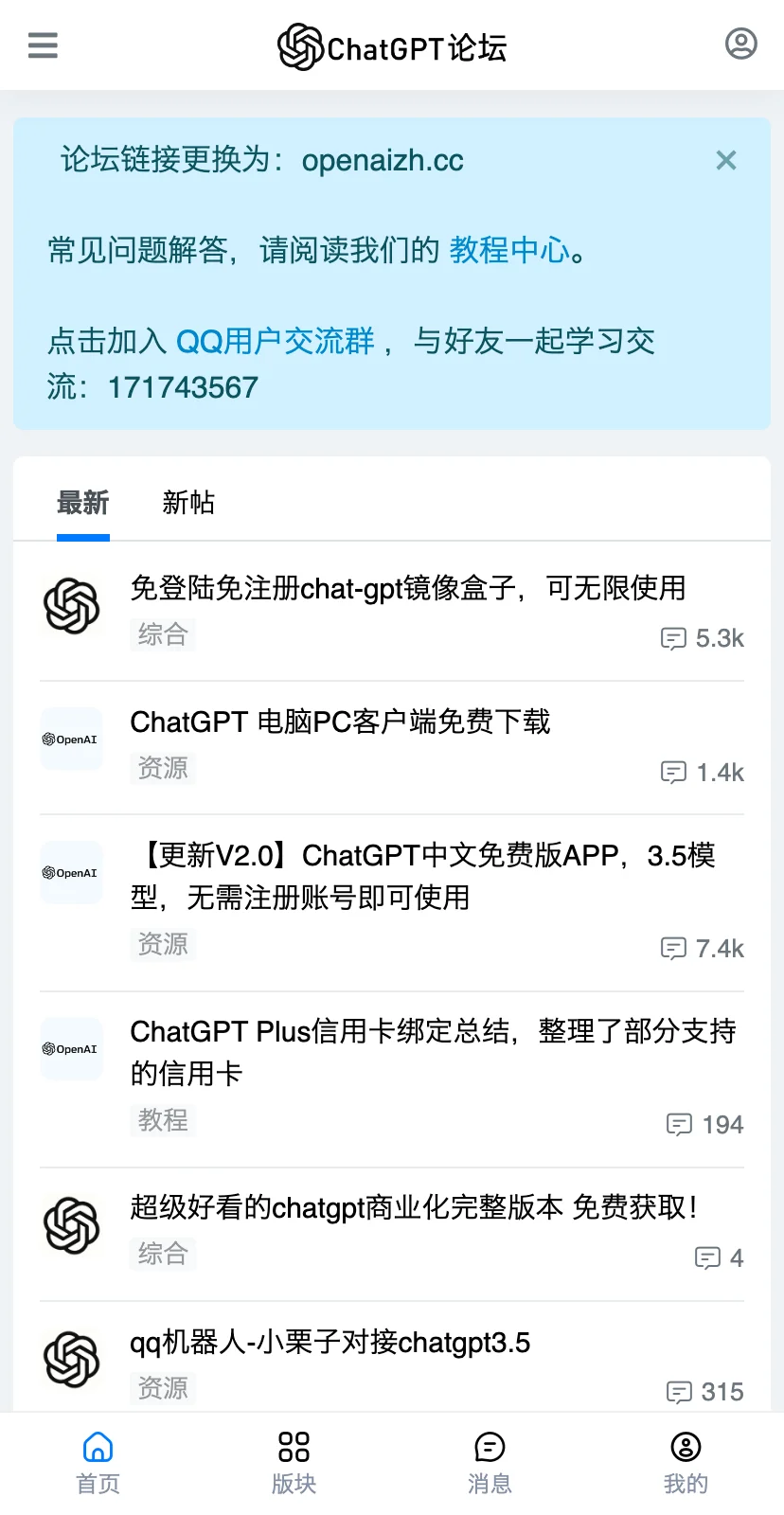Screen dimensions: 784x1515
Task: Tap the 教程 tag under the Plus信用卡 post
Action: point(163,1120)
